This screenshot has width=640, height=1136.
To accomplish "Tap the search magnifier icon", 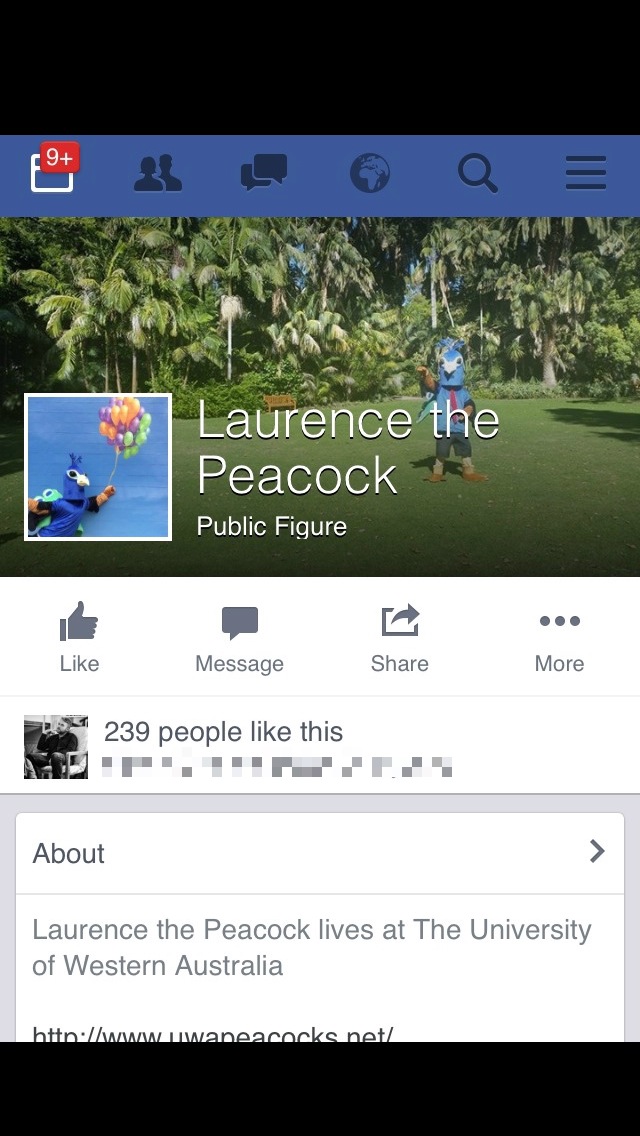I will (477, 174).
